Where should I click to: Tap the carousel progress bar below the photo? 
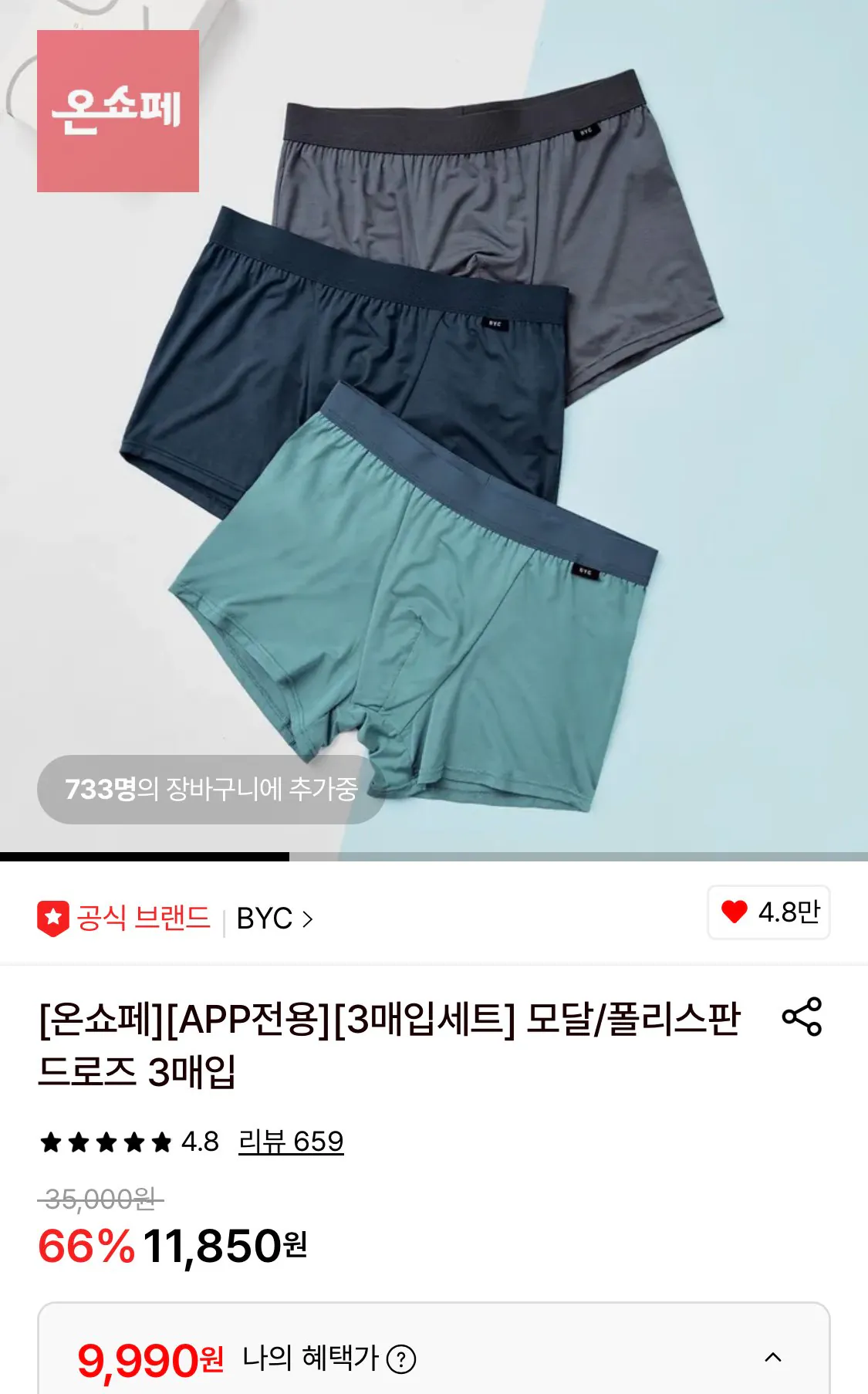click(143, 854)
